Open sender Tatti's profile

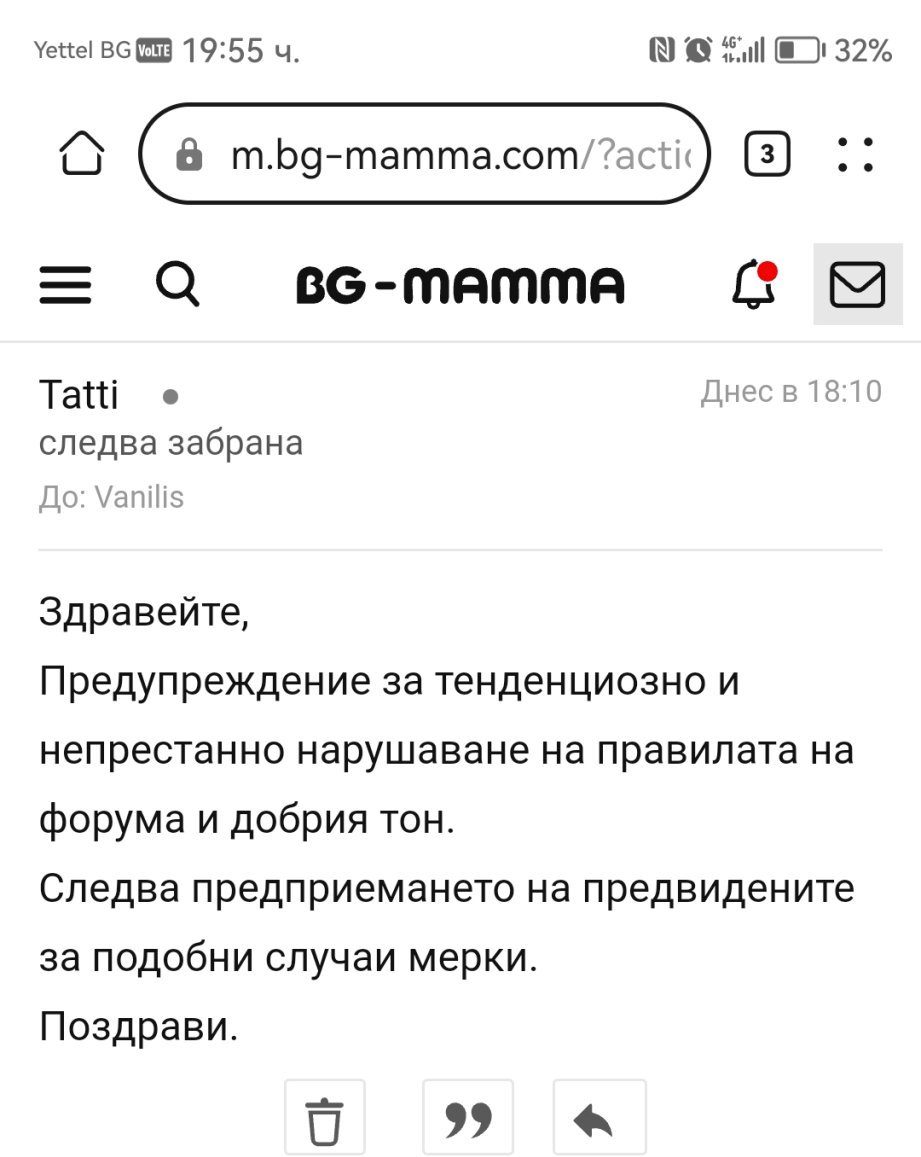tap(78, 394)
